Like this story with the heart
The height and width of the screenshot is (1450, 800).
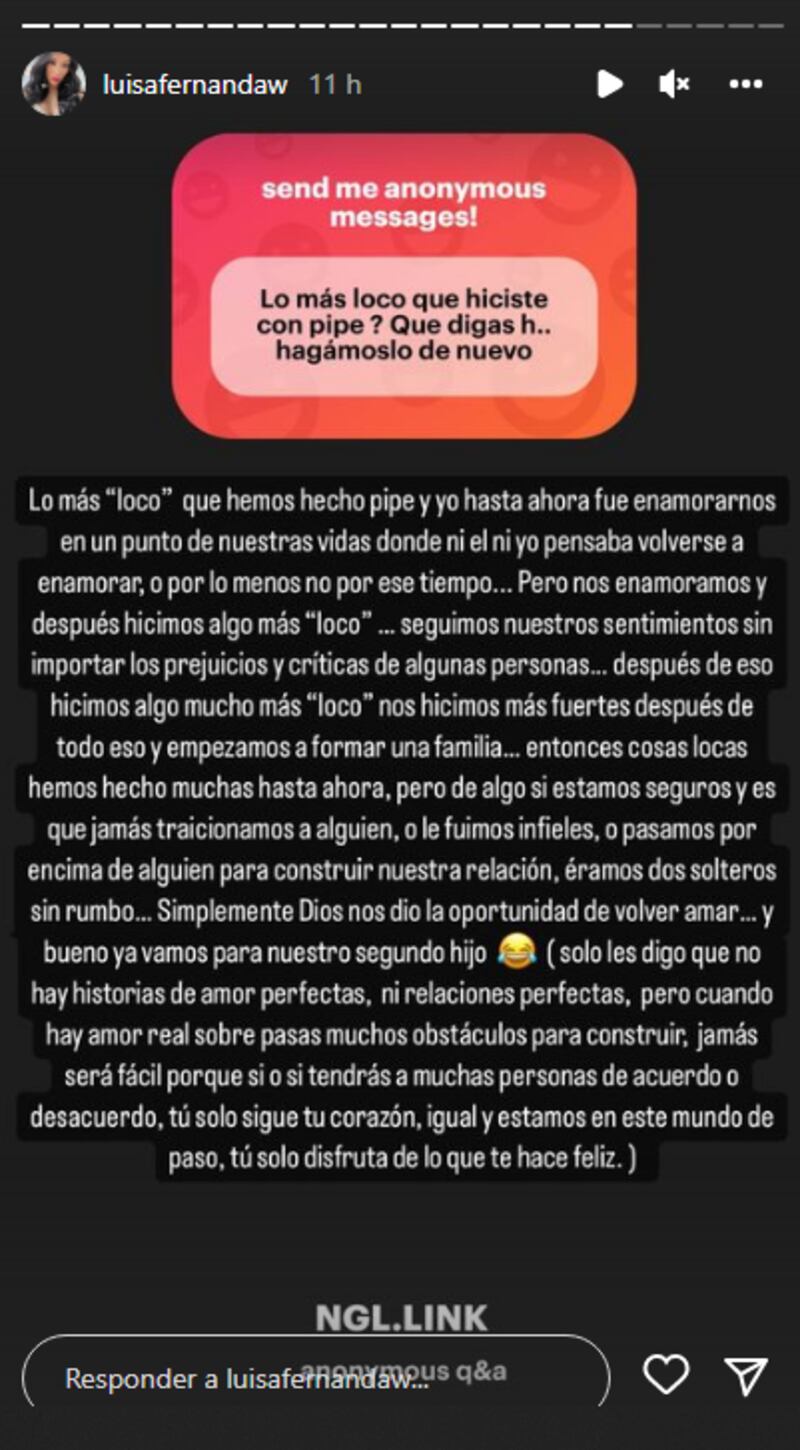[666, 1375]
